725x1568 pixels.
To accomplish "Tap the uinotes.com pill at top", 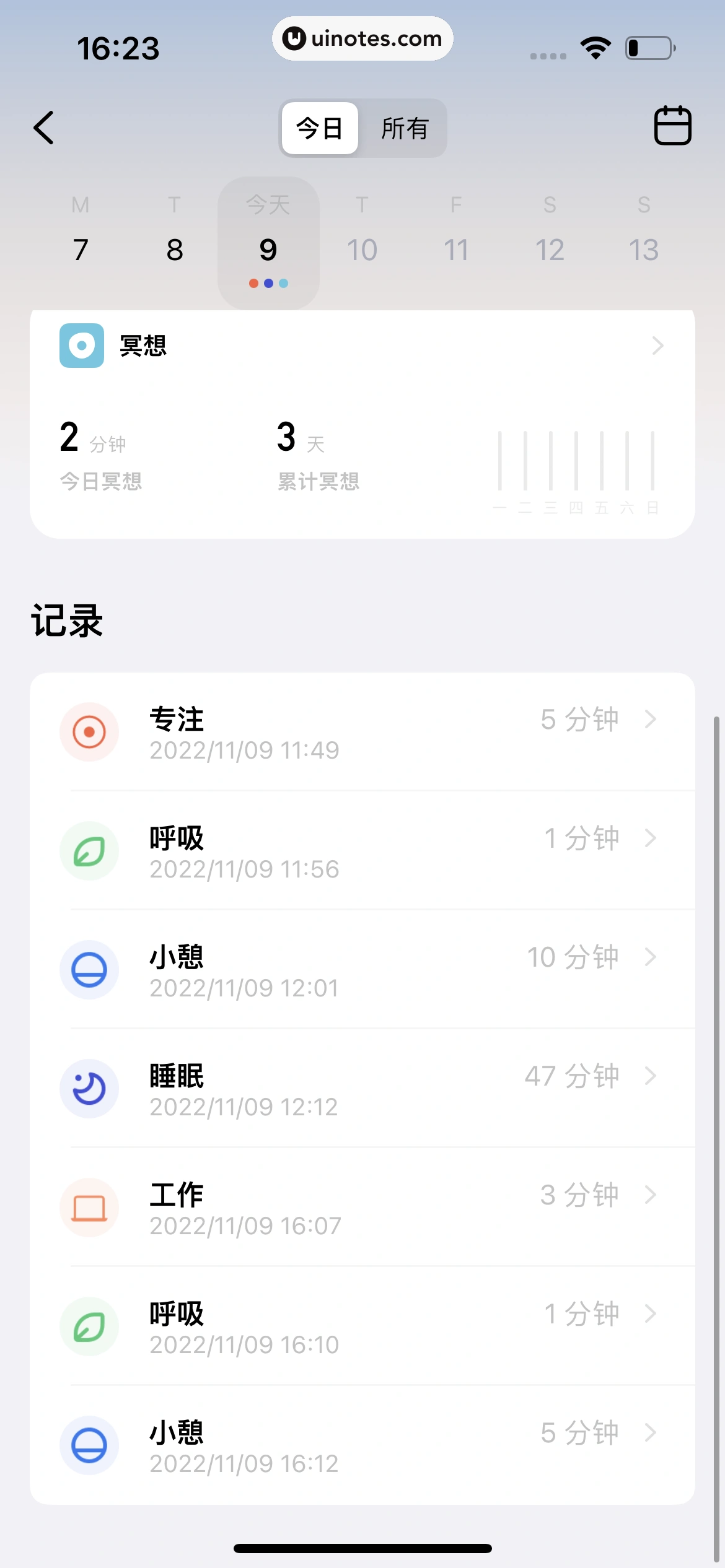I will pos(362,38).
